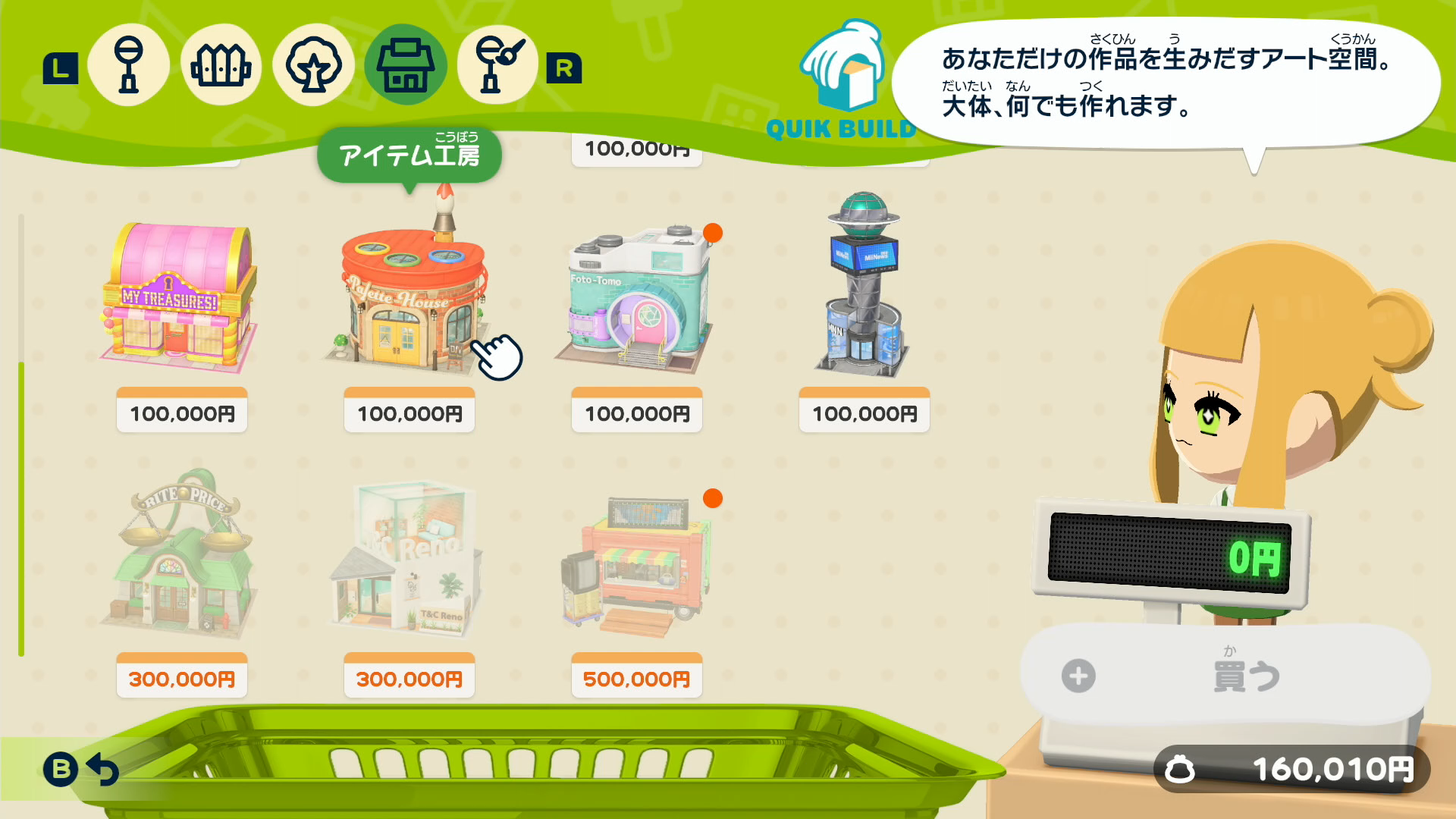
Task: Tap the L shoulder button for previous category
Action: click(61, 68)
